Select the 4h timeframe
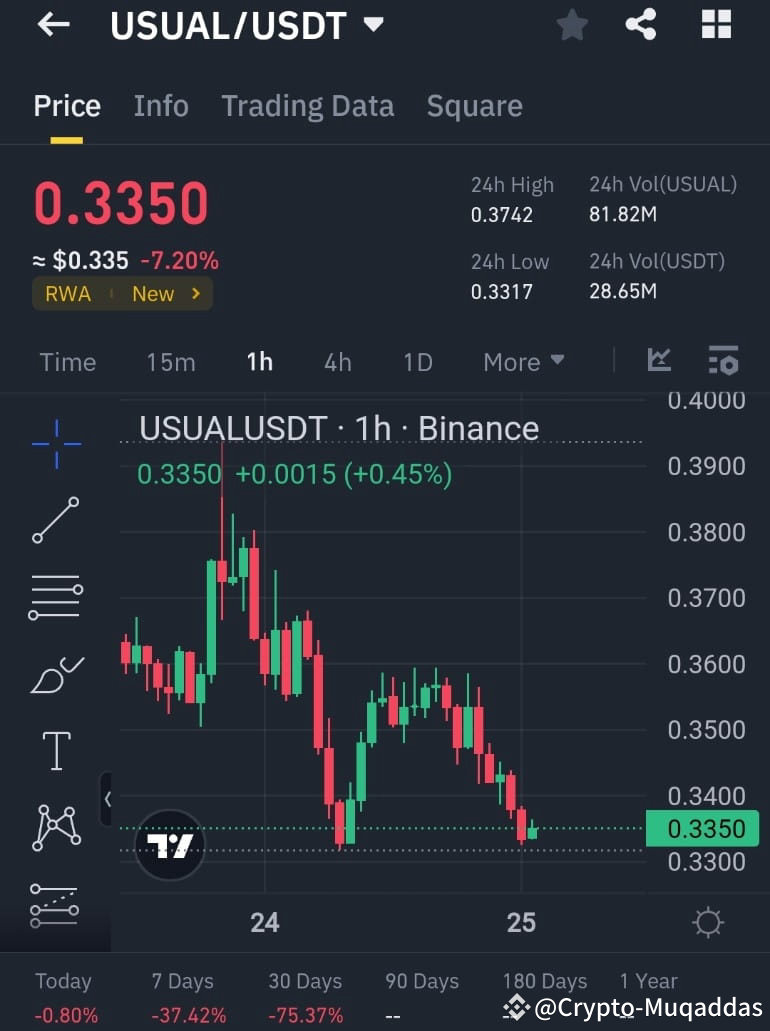Screen dimensions: 770x1031 click(337, 362)
